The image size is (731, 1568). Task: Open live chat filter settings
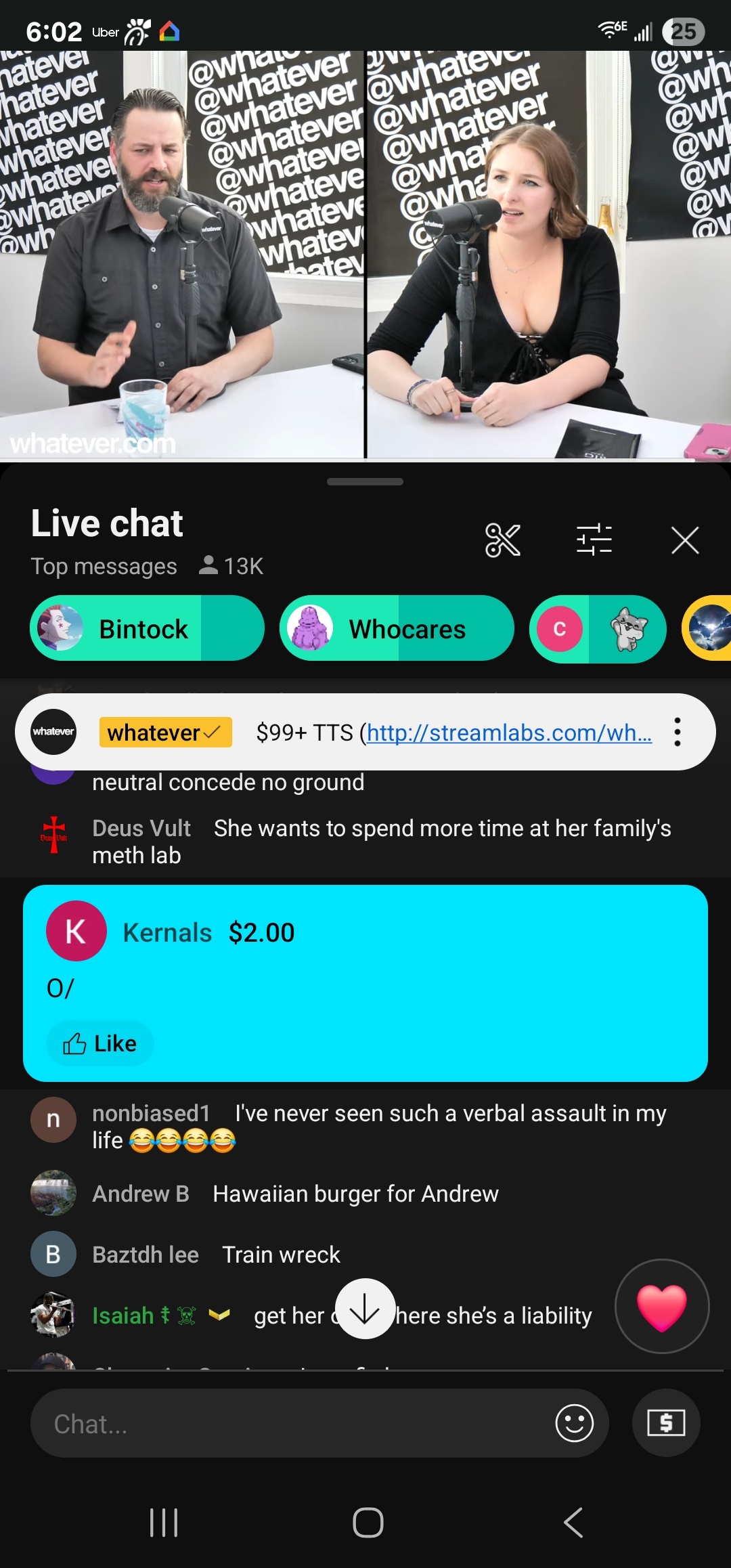(594, 540)
